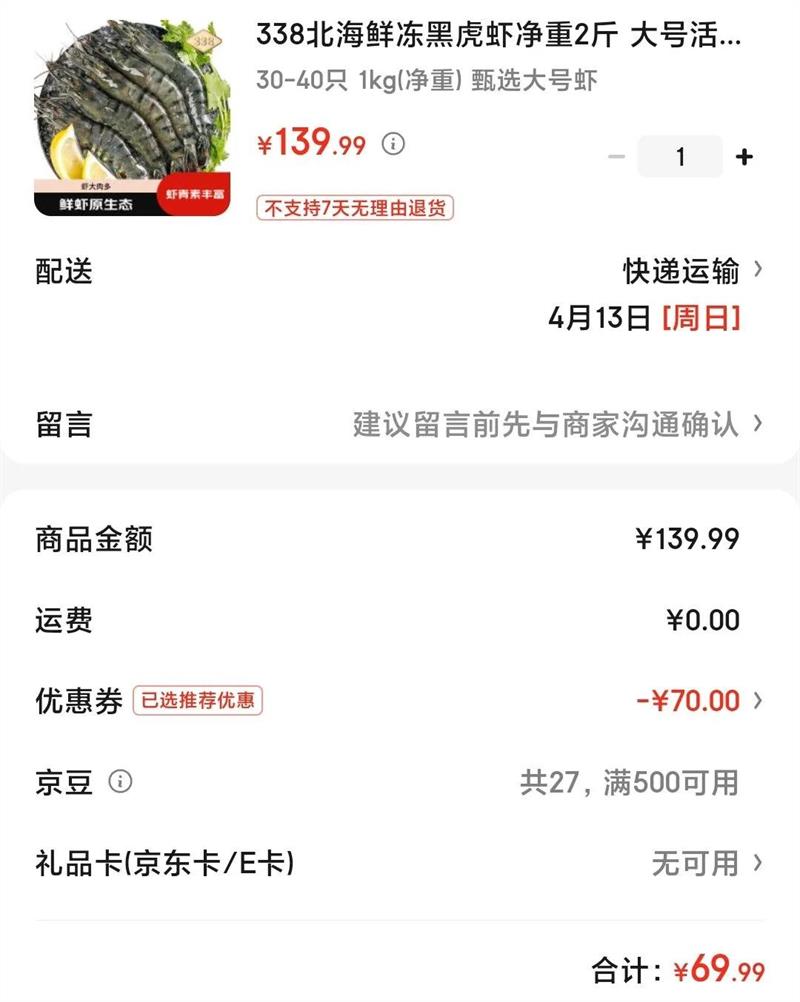Decrease the shrimp quantity with minus
Screen dimensions: 800x1002
[x=616, y=157]
